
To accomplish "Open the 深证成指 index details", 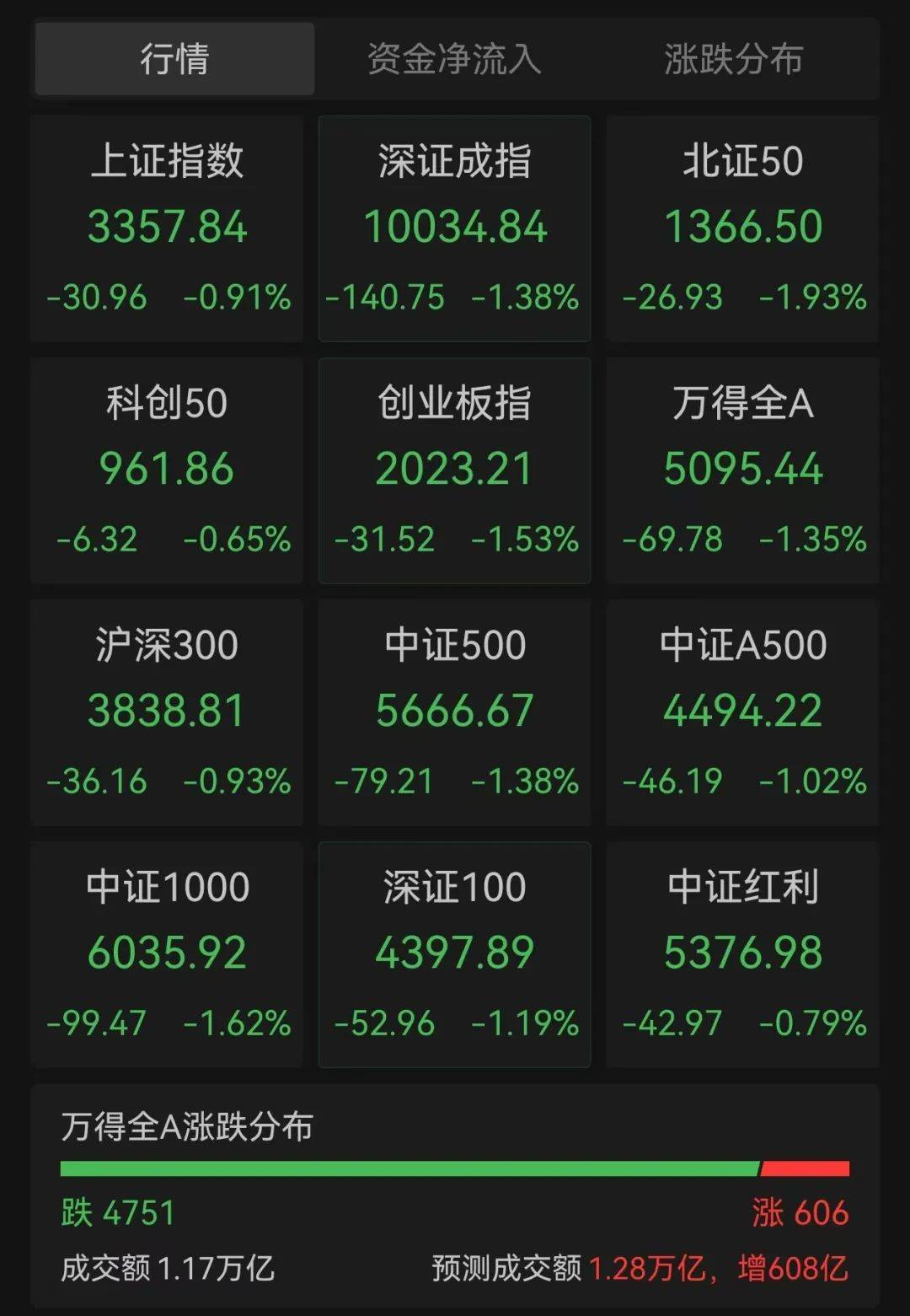I will pos(454,228).
